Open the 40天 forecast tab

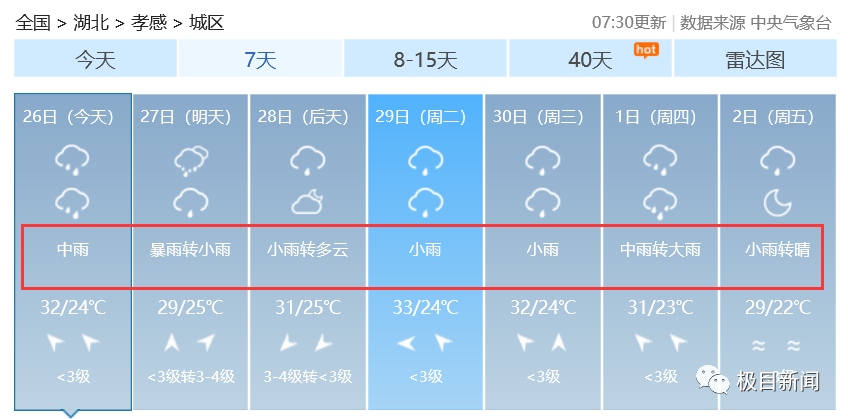[x=590, y=60]
